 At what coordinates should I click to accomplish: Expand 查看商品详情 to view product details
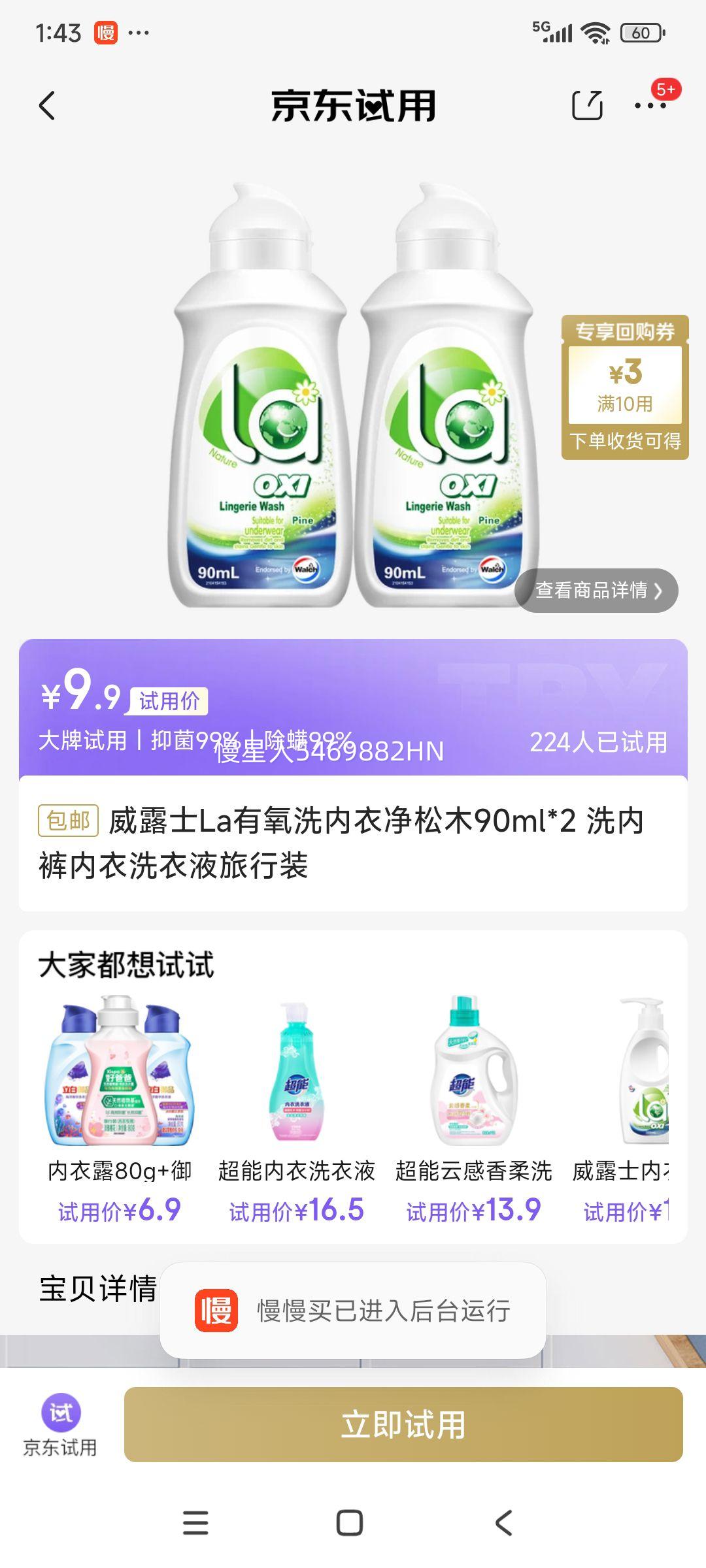[600, 591]
